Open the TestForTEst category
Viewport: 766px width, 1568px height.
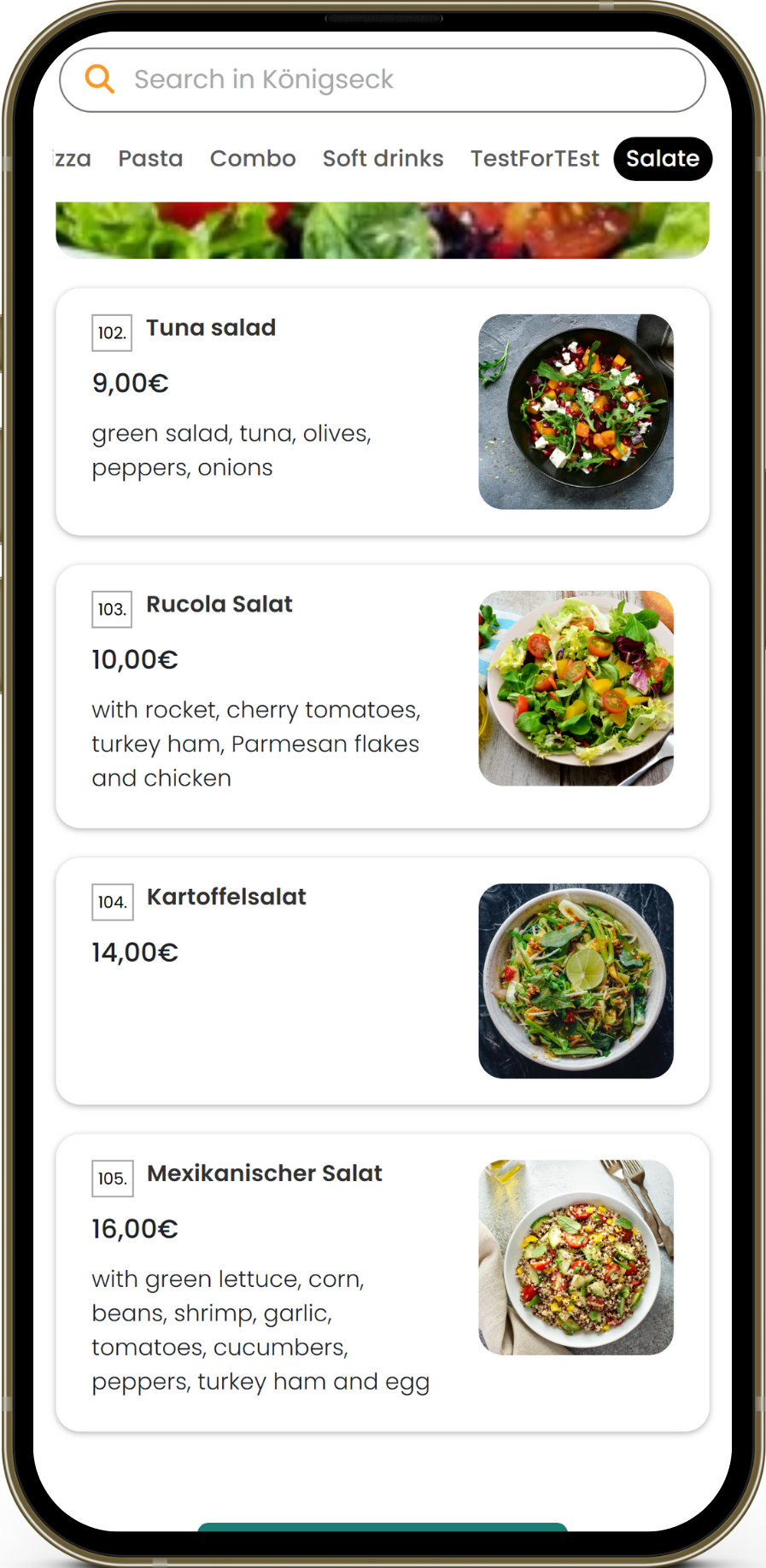535,159
